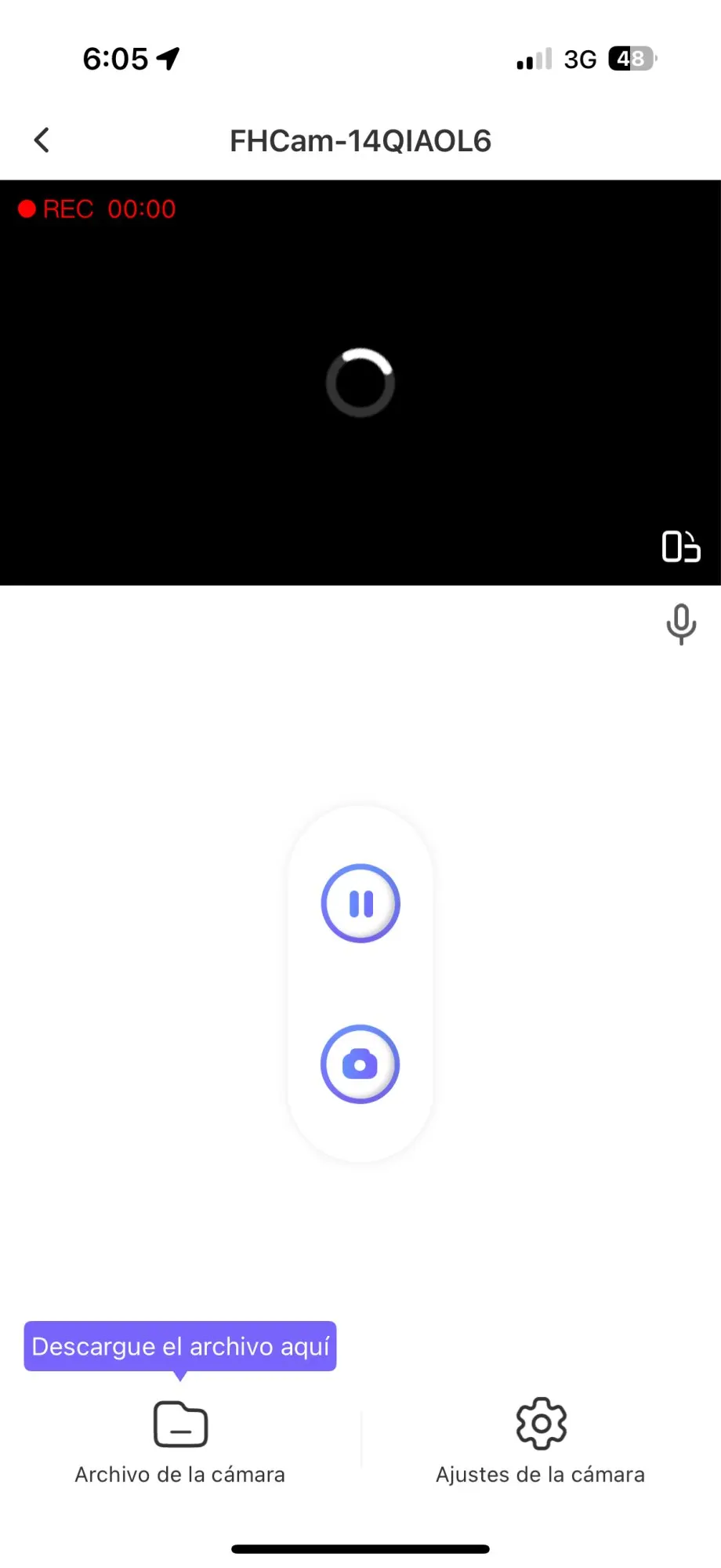
Task: Rotate the video to fullscreen orientation
Action: pos(681,546)
